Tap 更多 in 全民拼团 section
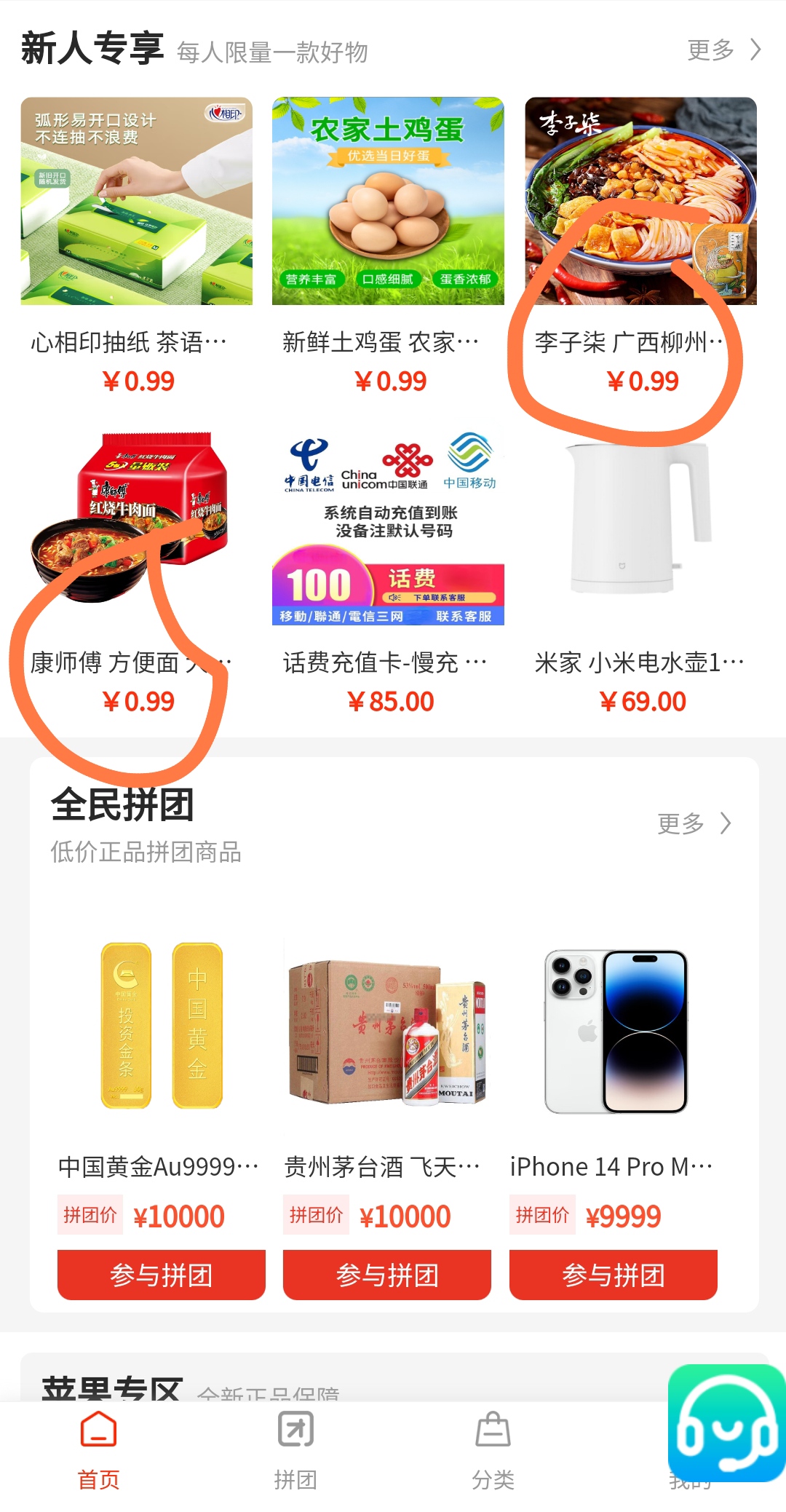Viewport: 786px width, 1512px height. coord(694,823)
